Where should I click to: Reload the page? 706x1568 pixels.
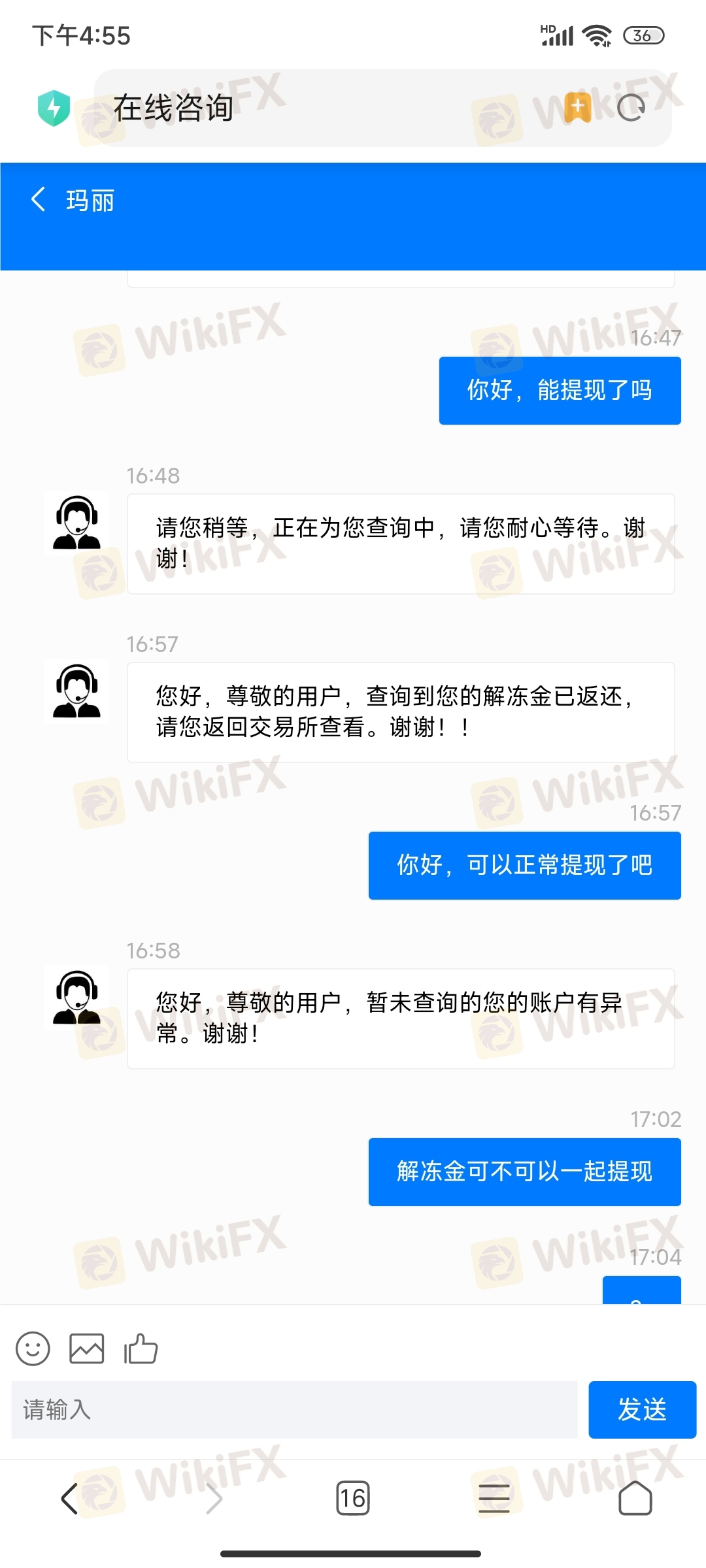pyautogui.click(x=631, y=108)
